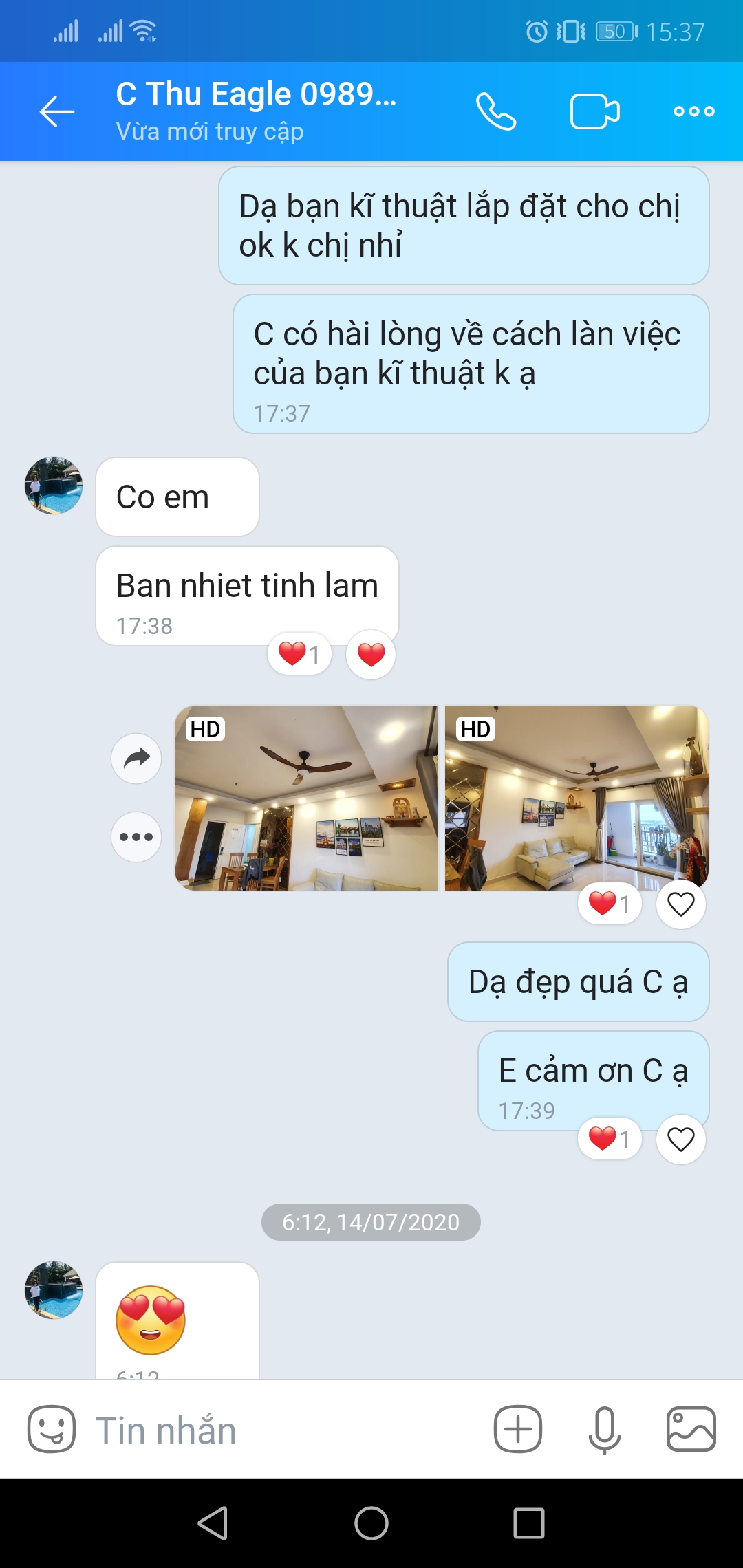The width and height of the screenshot is (743, 1568).
Task: Open recent apps from navigation bar
Action: point(529,1523)
